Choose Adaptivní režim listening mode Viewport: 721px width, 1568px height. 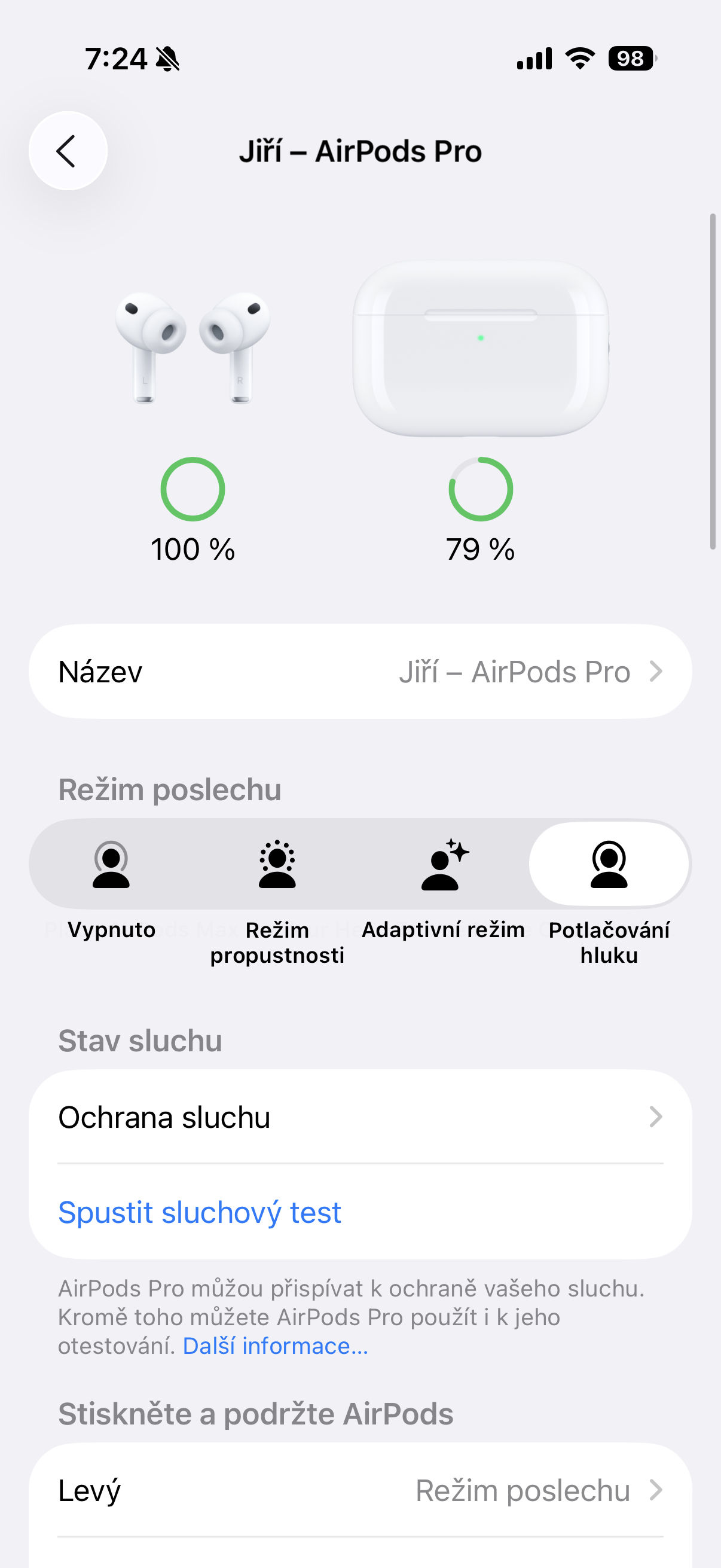point(444,865)
